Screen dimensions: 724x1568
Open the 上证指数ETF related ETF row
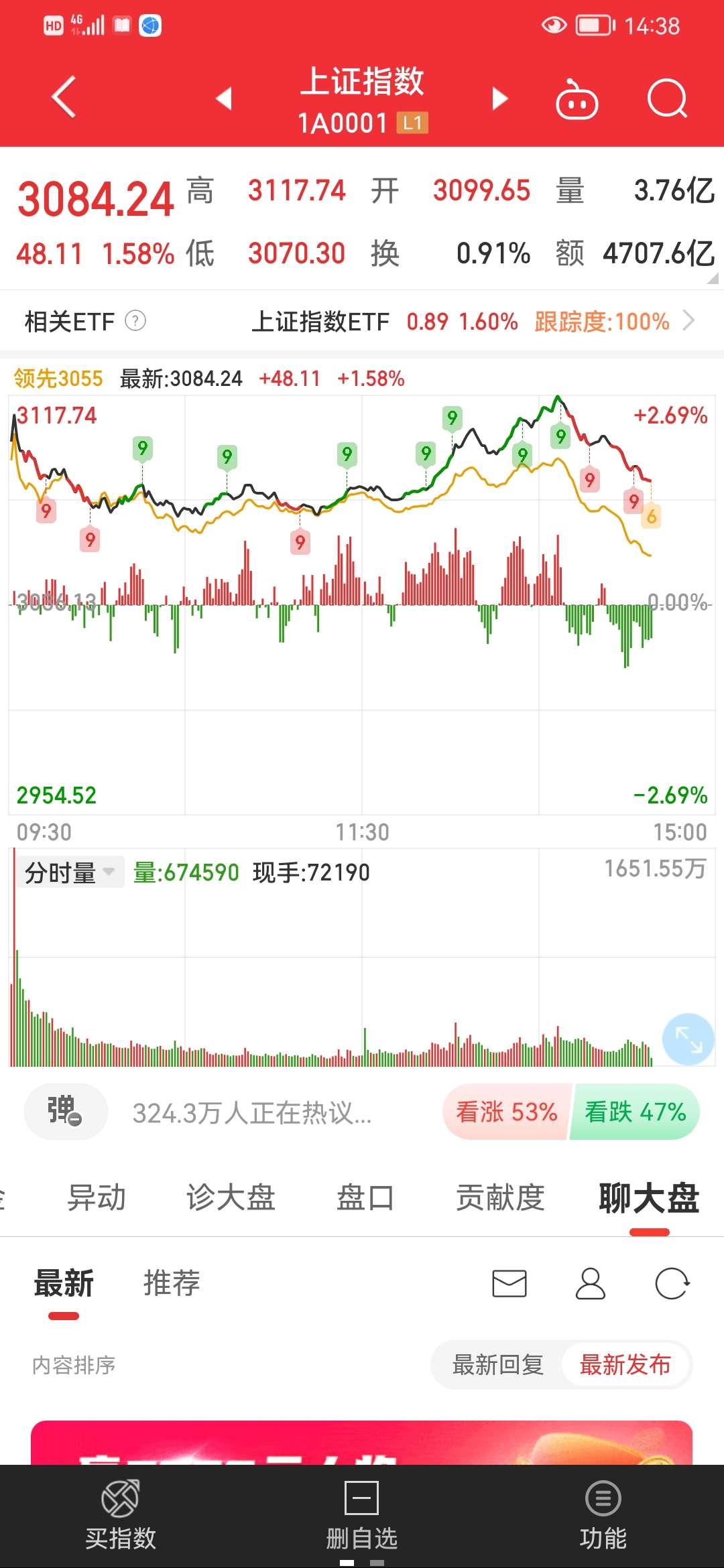tap(469, 322)
